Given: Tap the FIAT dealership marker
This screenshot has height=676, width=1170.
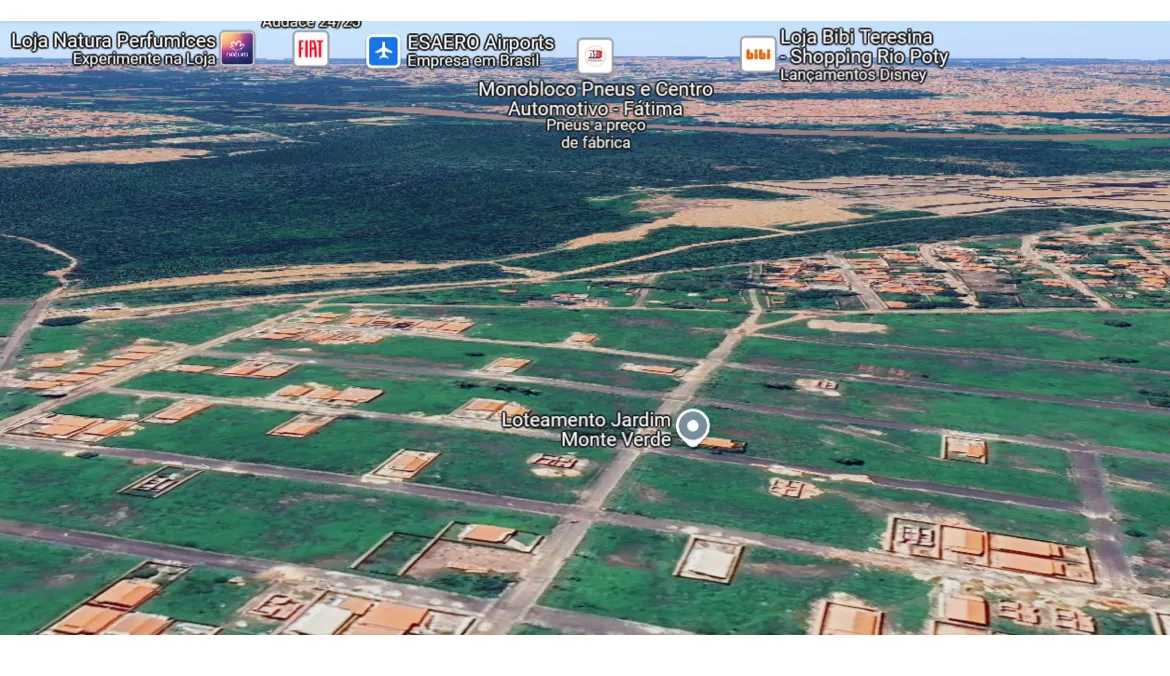Looking at the screenshot, I should [311, 49].
